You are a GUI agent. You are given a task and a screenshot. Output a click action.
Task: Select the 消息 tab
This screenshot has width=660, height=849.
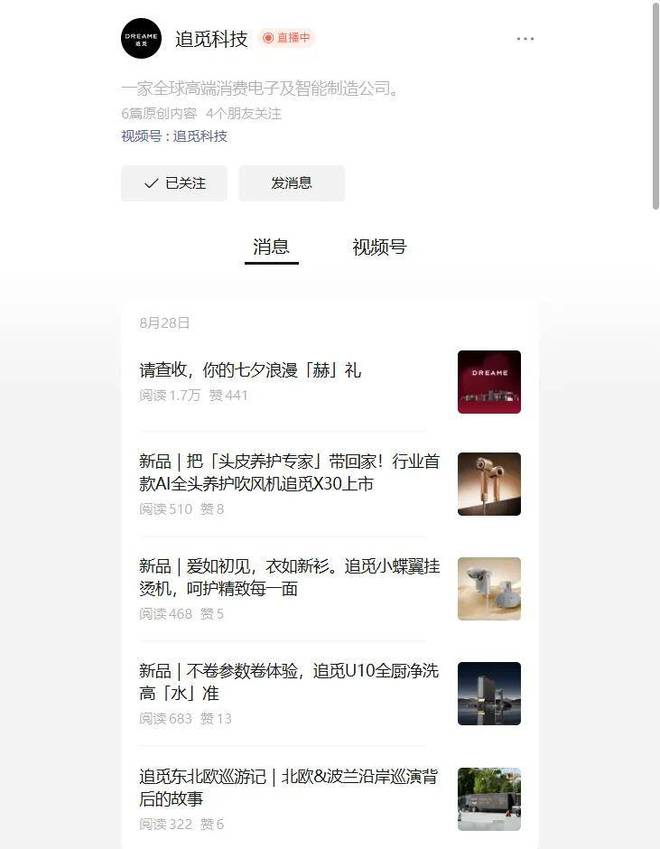tap(271, 247)
